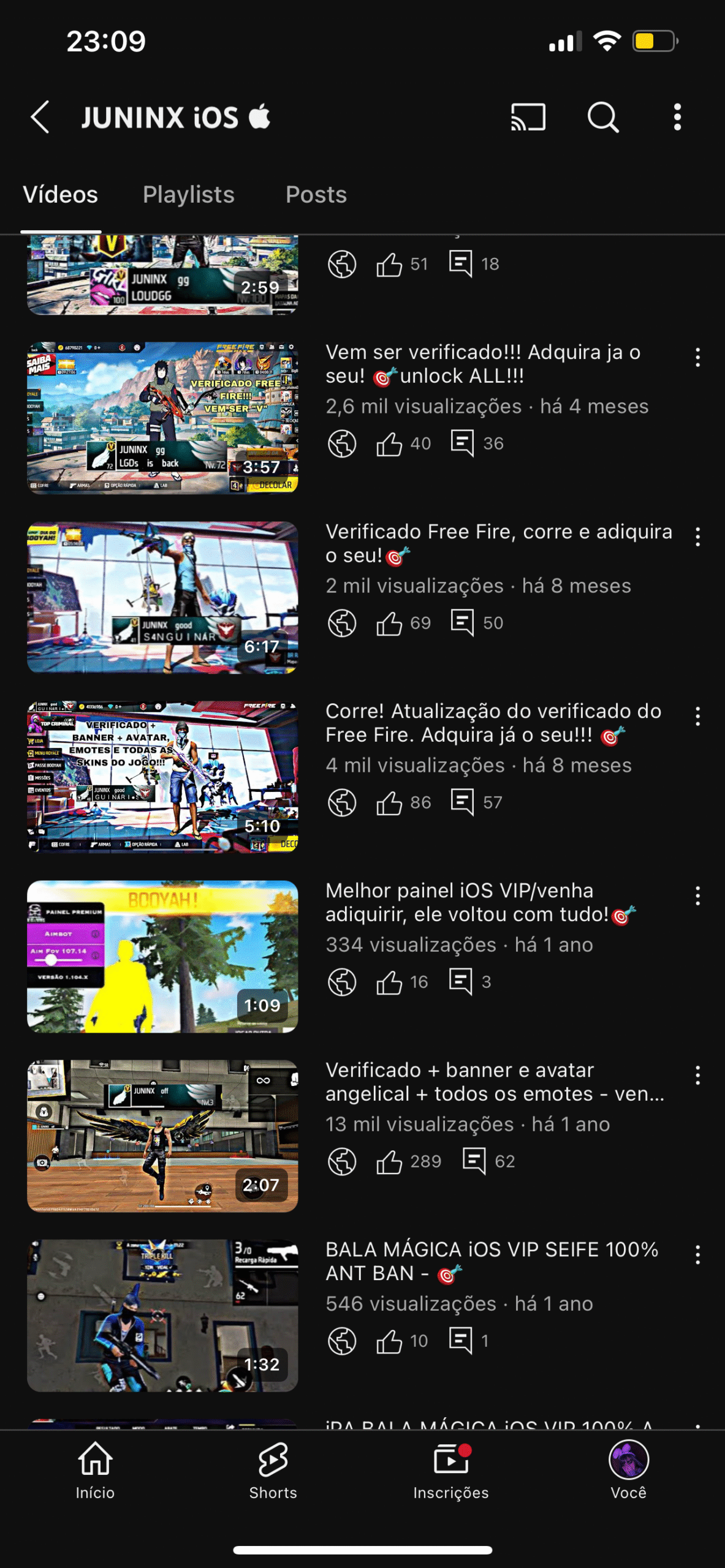
Task: Open options for 'Vem ser verificado' video
Action: [697, 357]
